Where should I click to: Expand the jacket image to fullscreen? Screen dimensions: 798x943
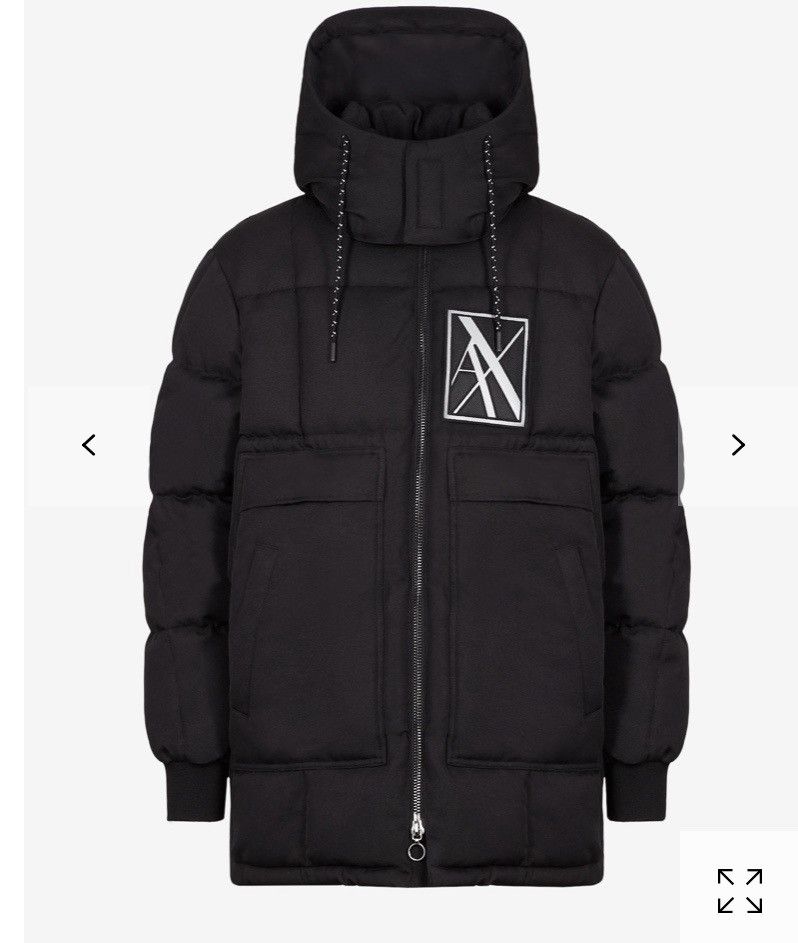pos(740,890)
